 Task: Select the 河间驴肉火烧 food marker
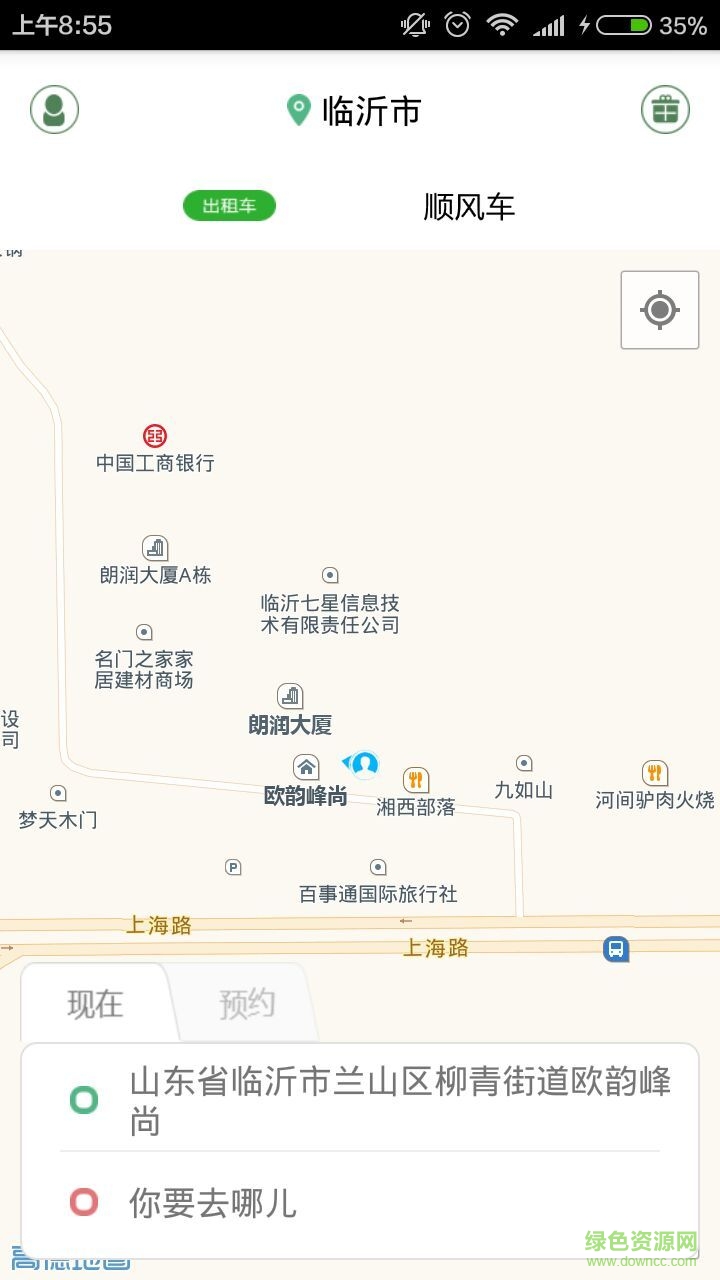[x=655, y=772]
